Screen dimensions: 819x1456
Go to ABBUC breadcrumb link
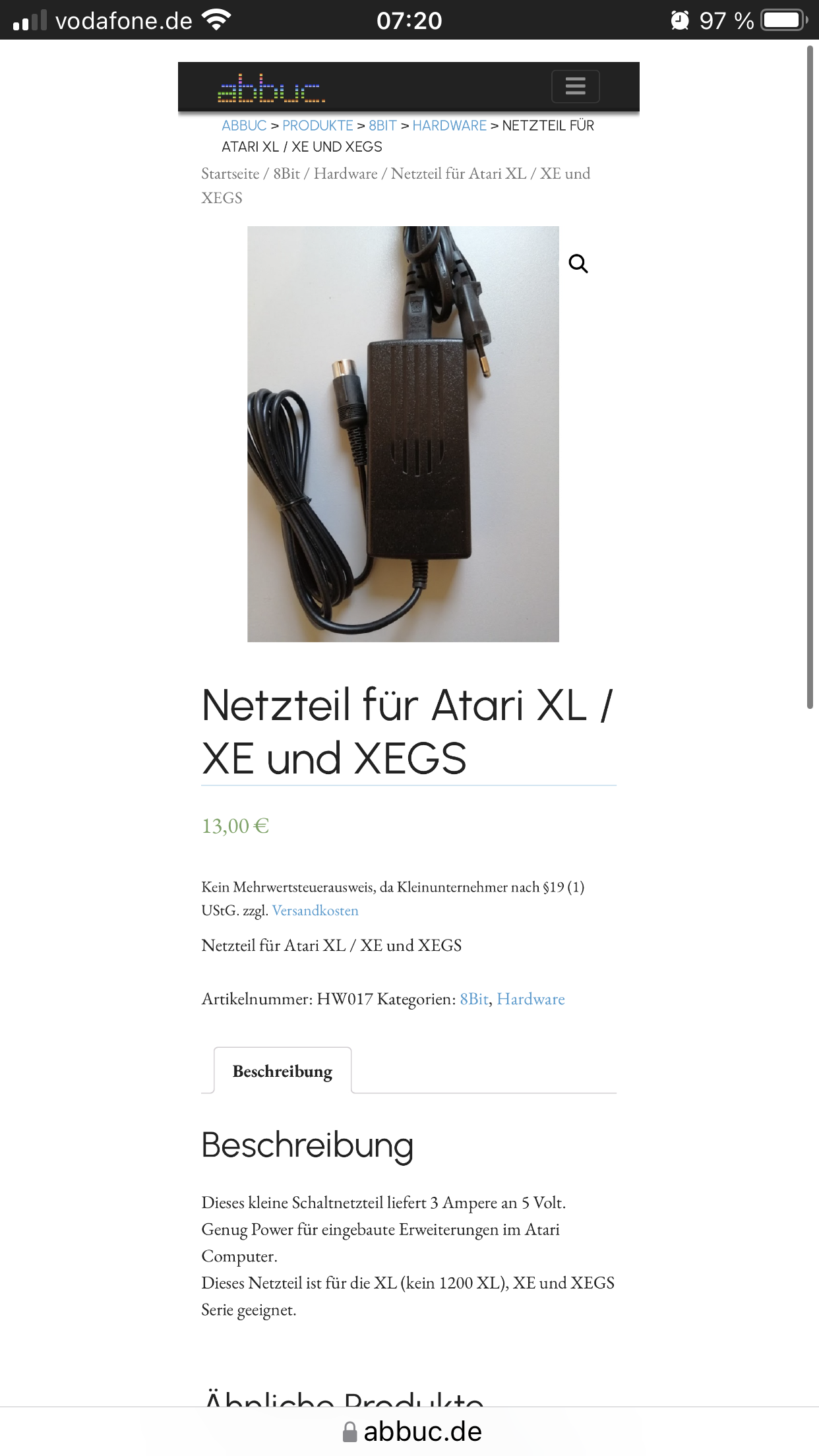click(244, 125)
